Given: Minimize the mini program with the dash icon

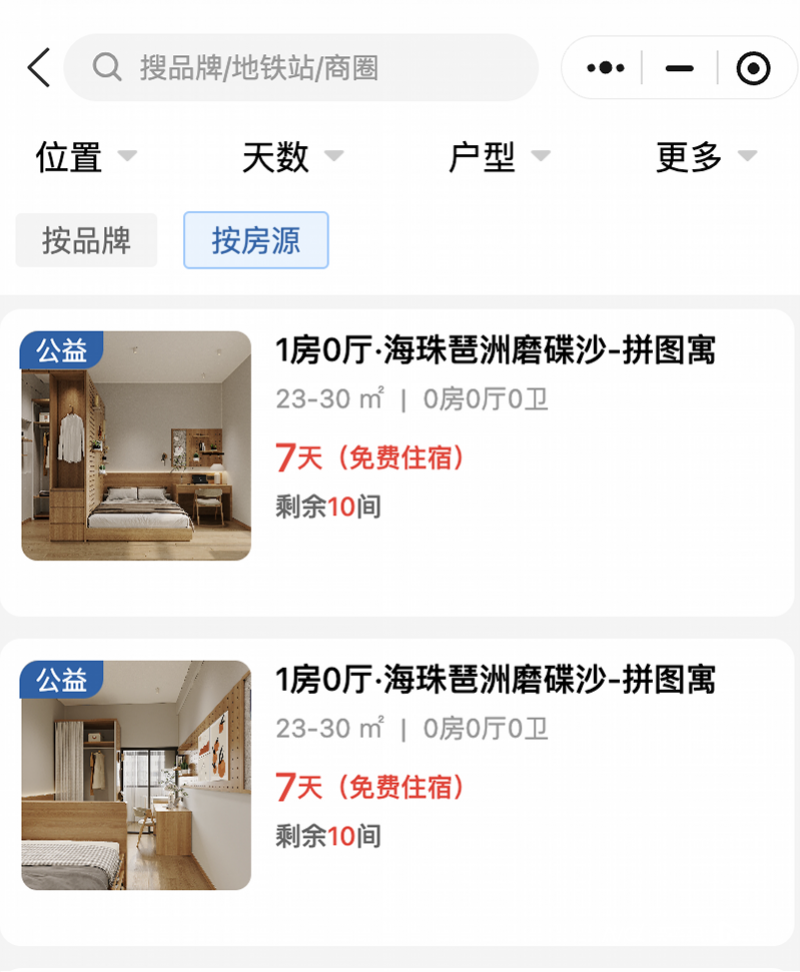Looking at the screenshot, I should (679, 68).
